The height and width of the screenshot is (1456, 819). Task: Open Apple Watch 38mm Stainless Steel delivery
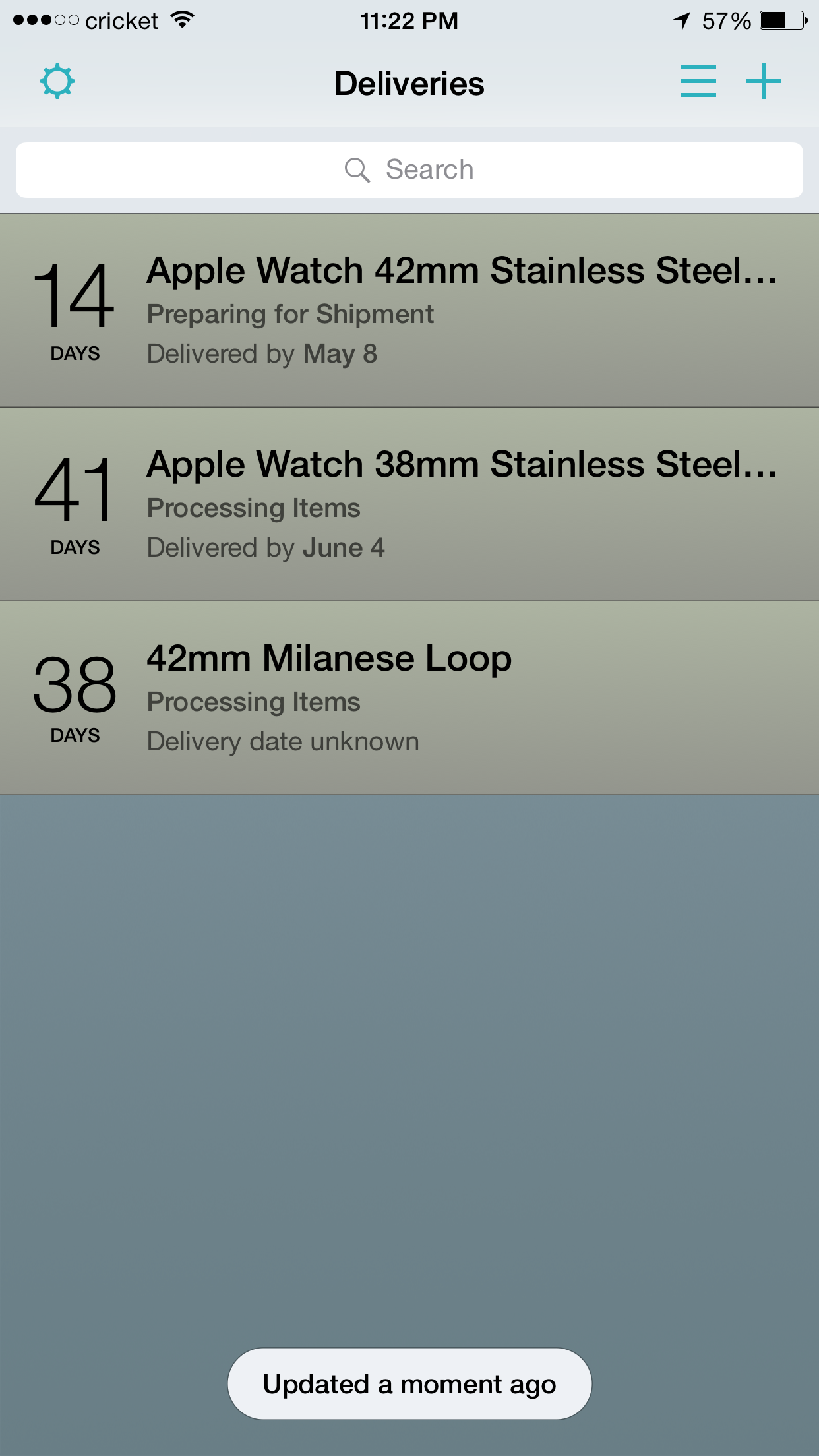point(409,504)
